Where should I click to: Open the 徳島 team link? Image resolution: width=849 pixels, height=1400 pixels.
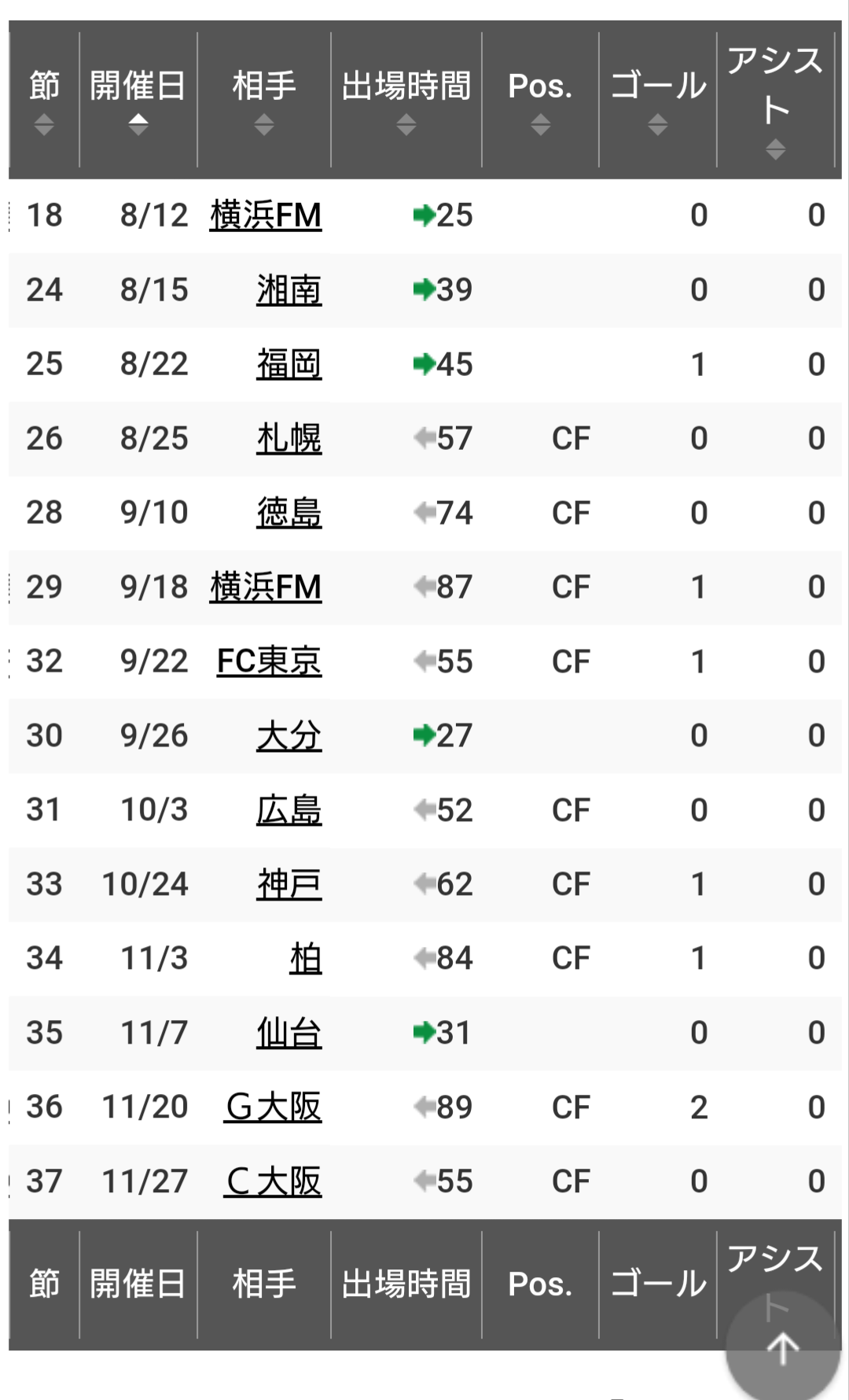click(x=289, y=513)
